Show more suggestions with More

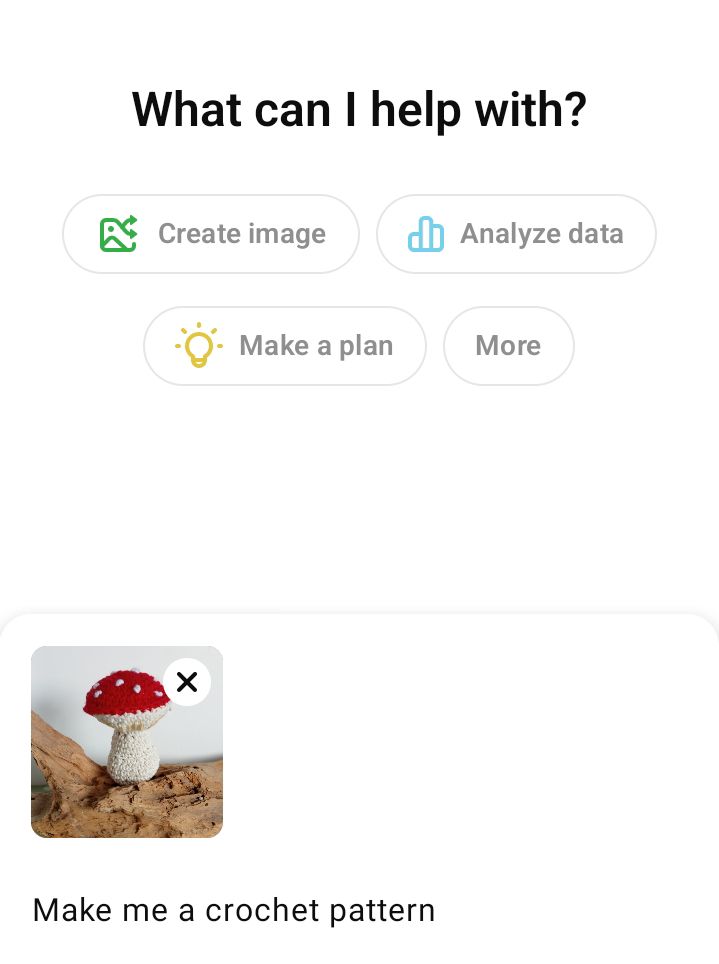(x=508, y=346)
